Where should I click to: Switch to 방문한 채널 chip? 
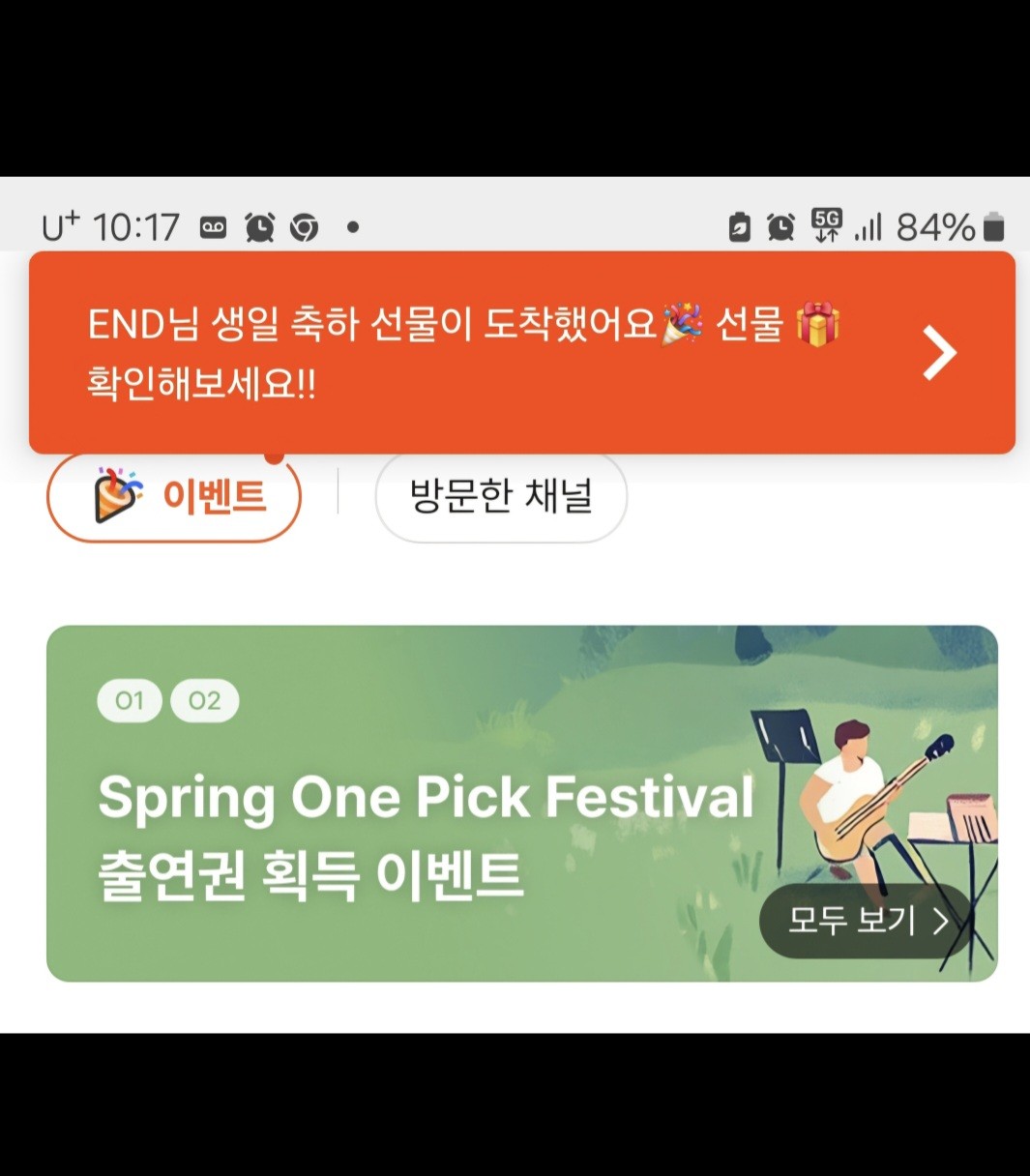[501, 497]
